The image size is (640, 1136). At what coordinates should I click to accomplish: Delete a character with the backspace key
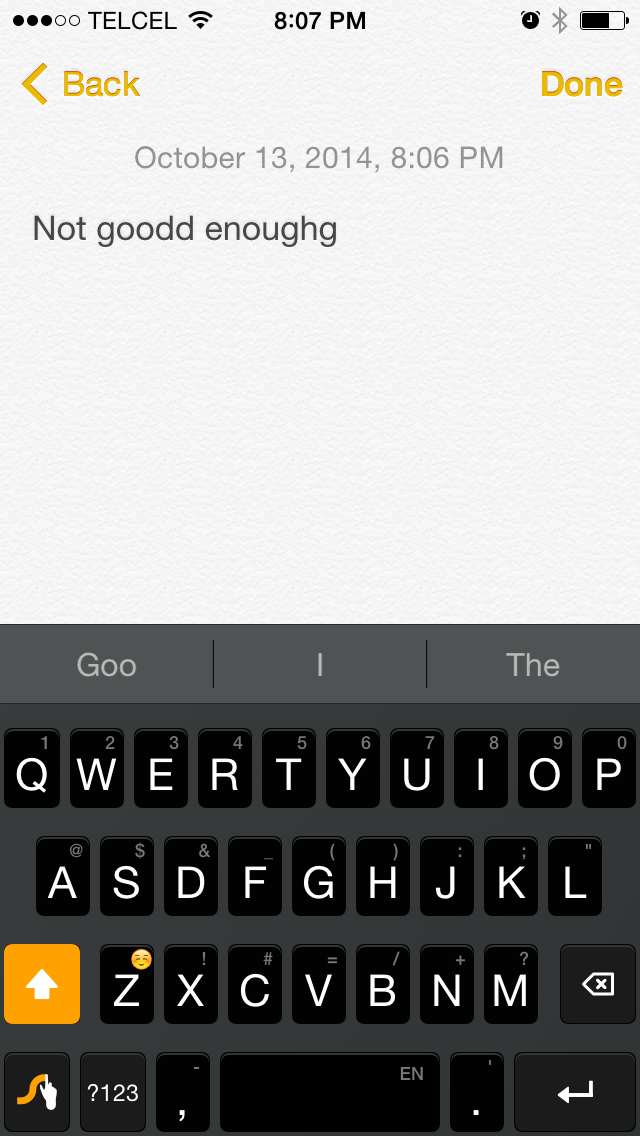(598, 984)
